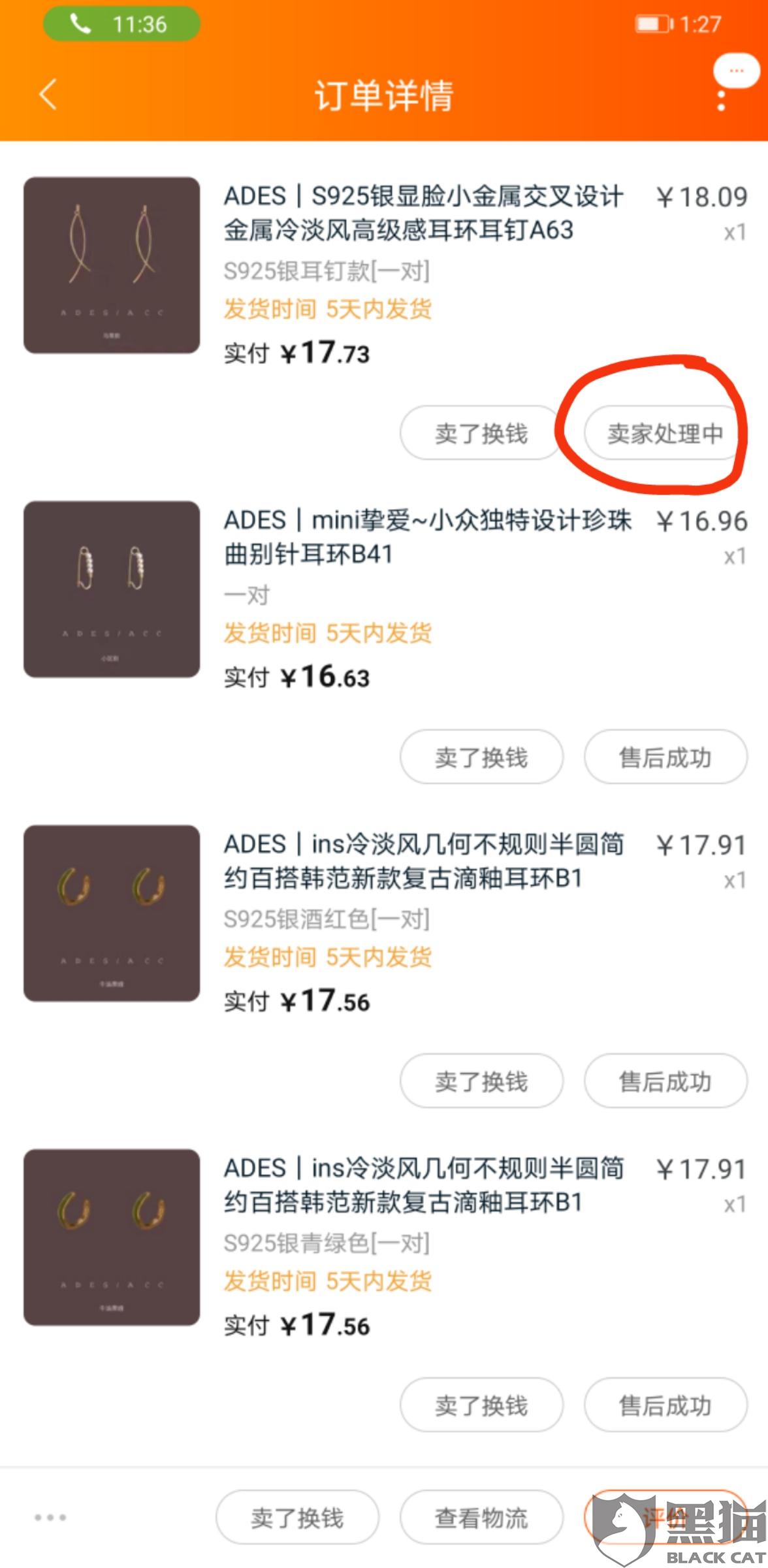The height and width of the screenshot is (1568, 768).
Task: Tap 售后成功 under the B41 pearl earring
Action: click(665, 757)
